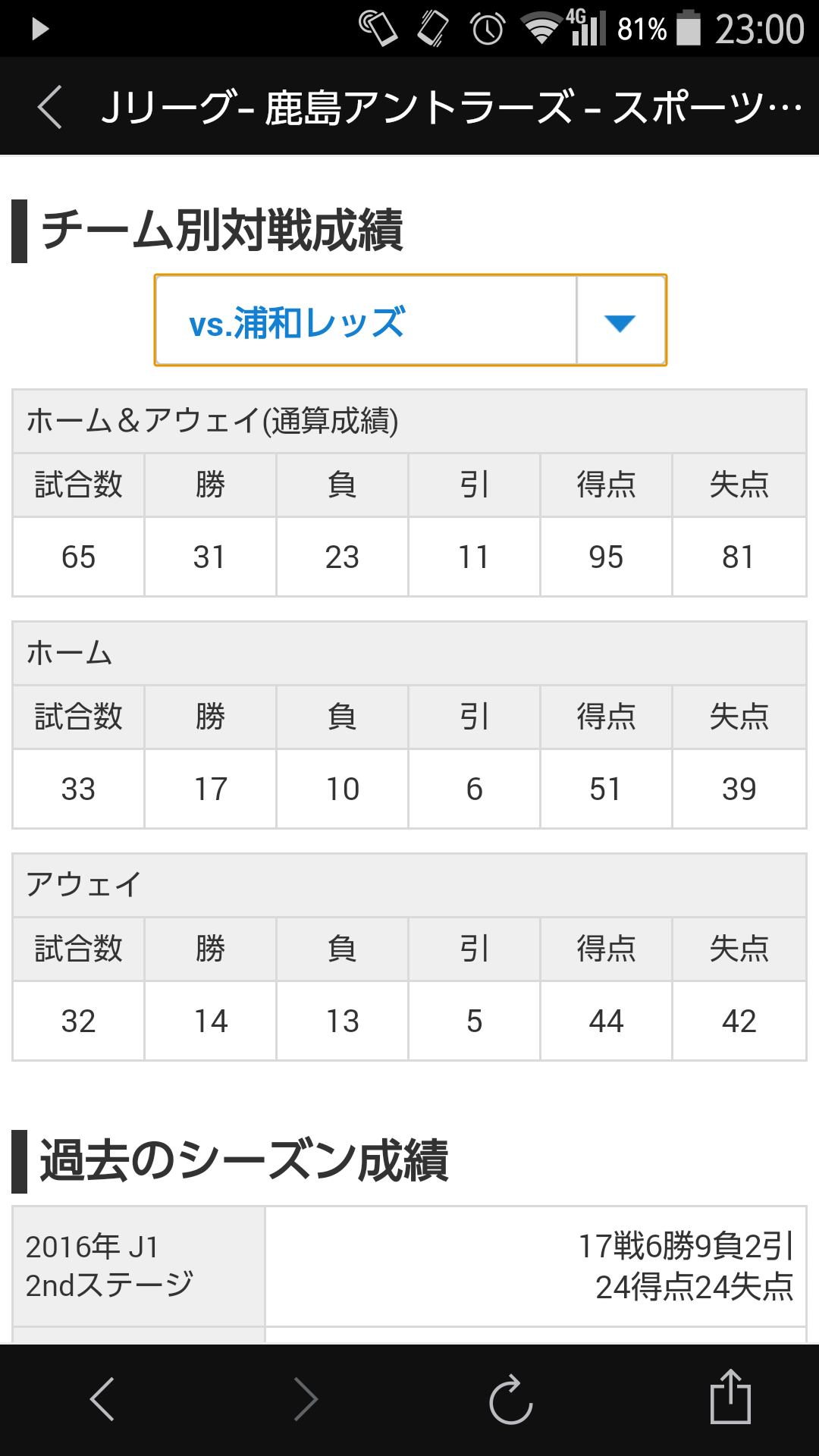Navigate back with the bottom browser arrow

coord(102,1399)
